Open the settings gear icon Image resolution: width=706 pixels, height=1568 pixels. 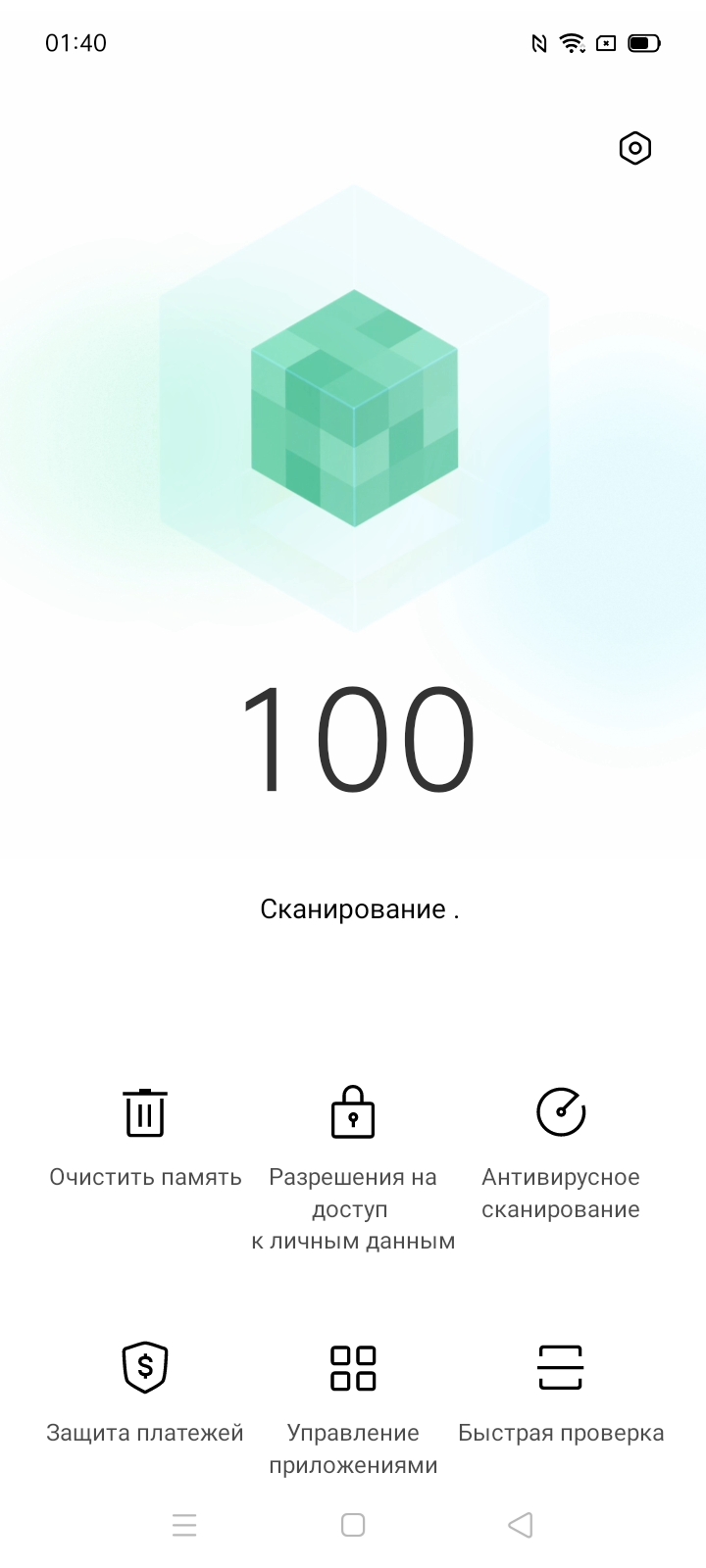pyautogui.click(x=634, y=149)
